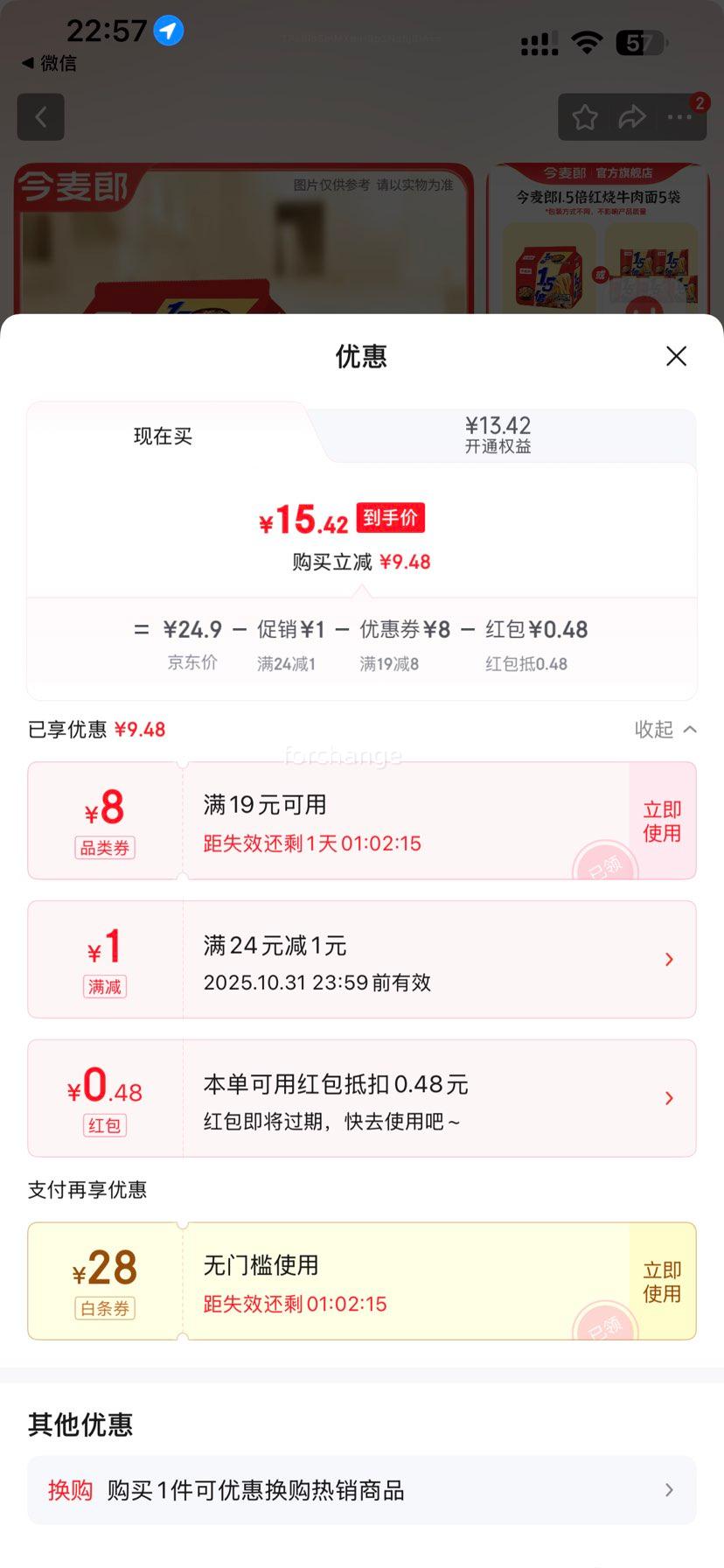Close the 优惠 discount sheet
724x1568 pixels.
676,356
